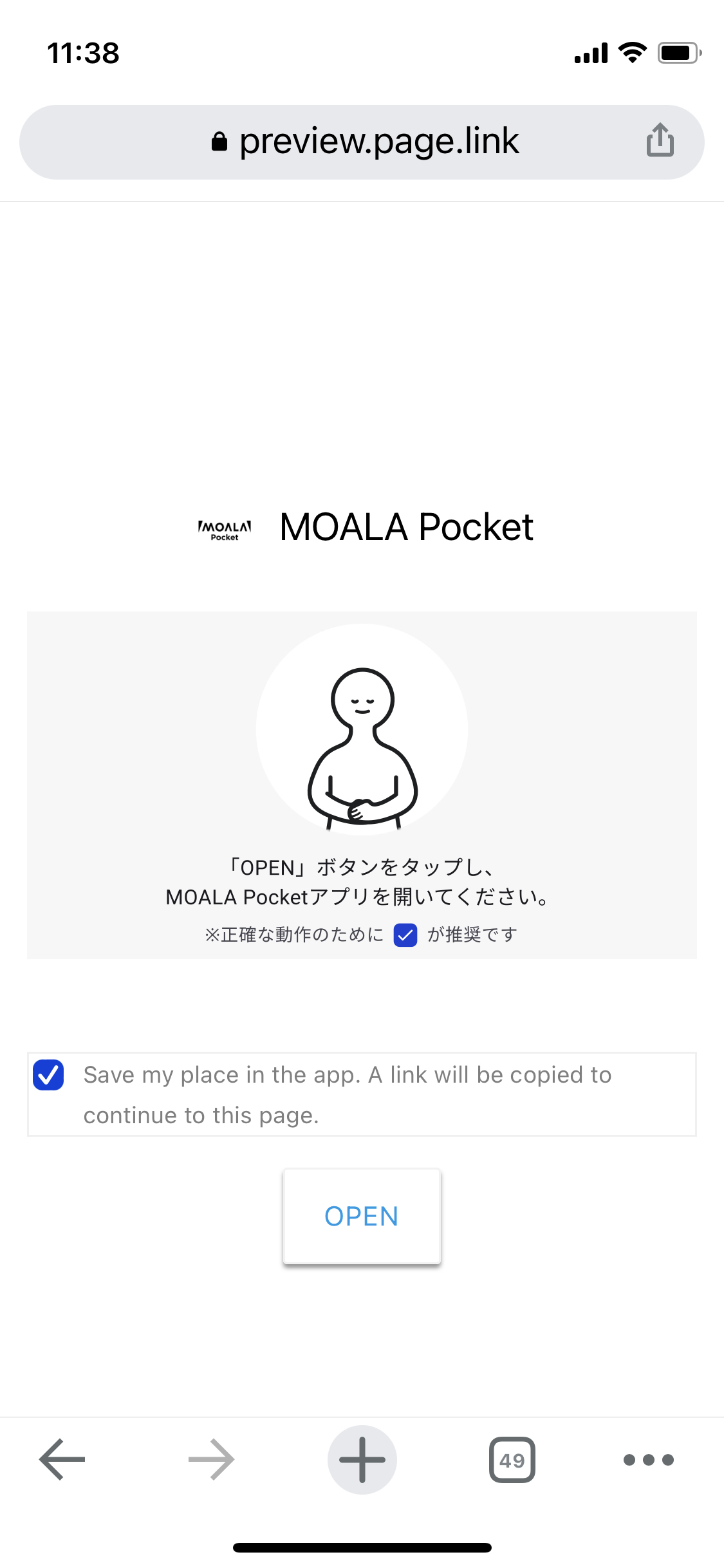The image size is (724, 1568).
Task: Tap the OPEN button
Action: (362, 1216)
